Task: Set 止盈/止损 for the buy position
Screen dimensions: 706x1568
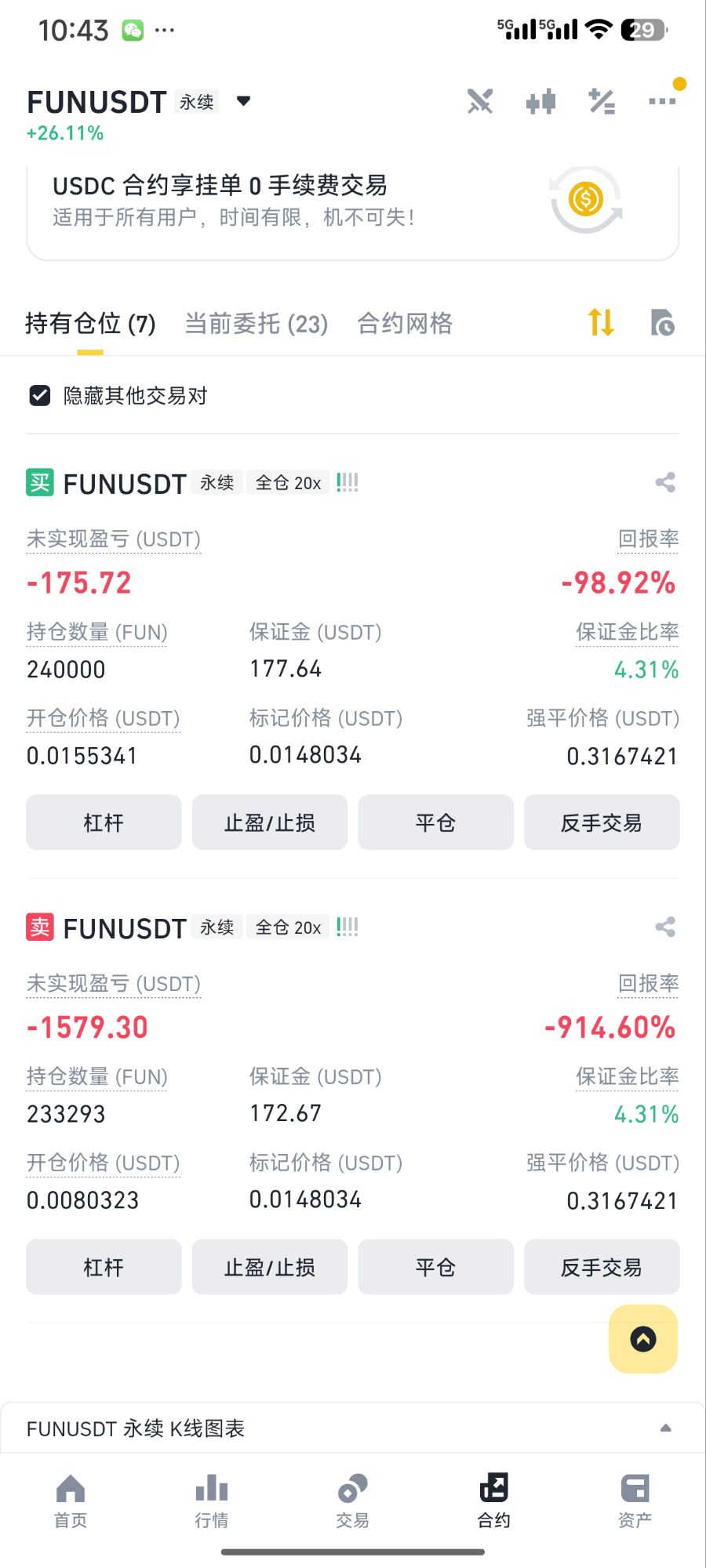Action: pos(270,822)
